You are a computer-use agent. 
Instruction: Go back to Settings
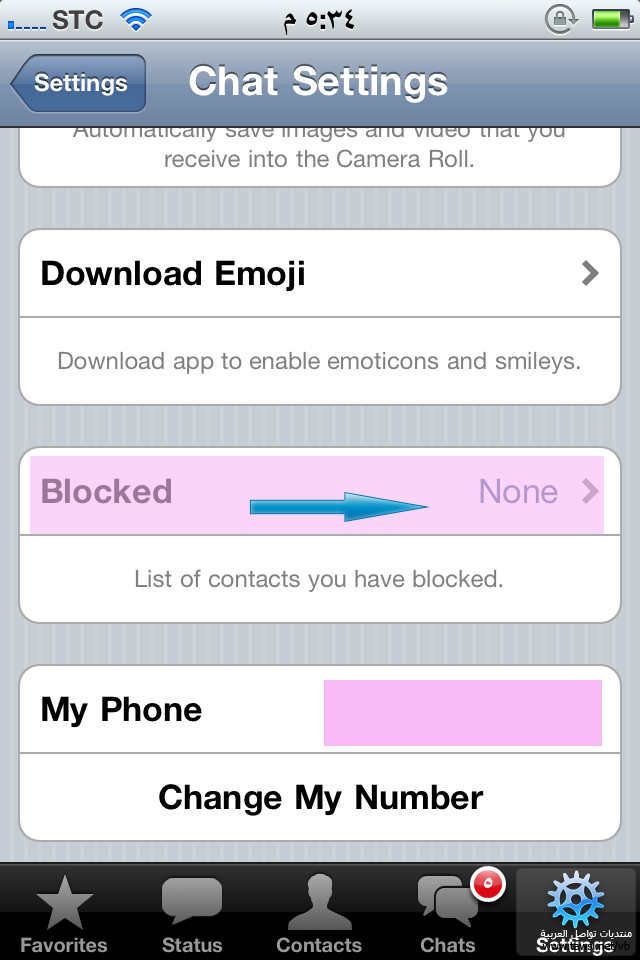(x=80, y=83)
